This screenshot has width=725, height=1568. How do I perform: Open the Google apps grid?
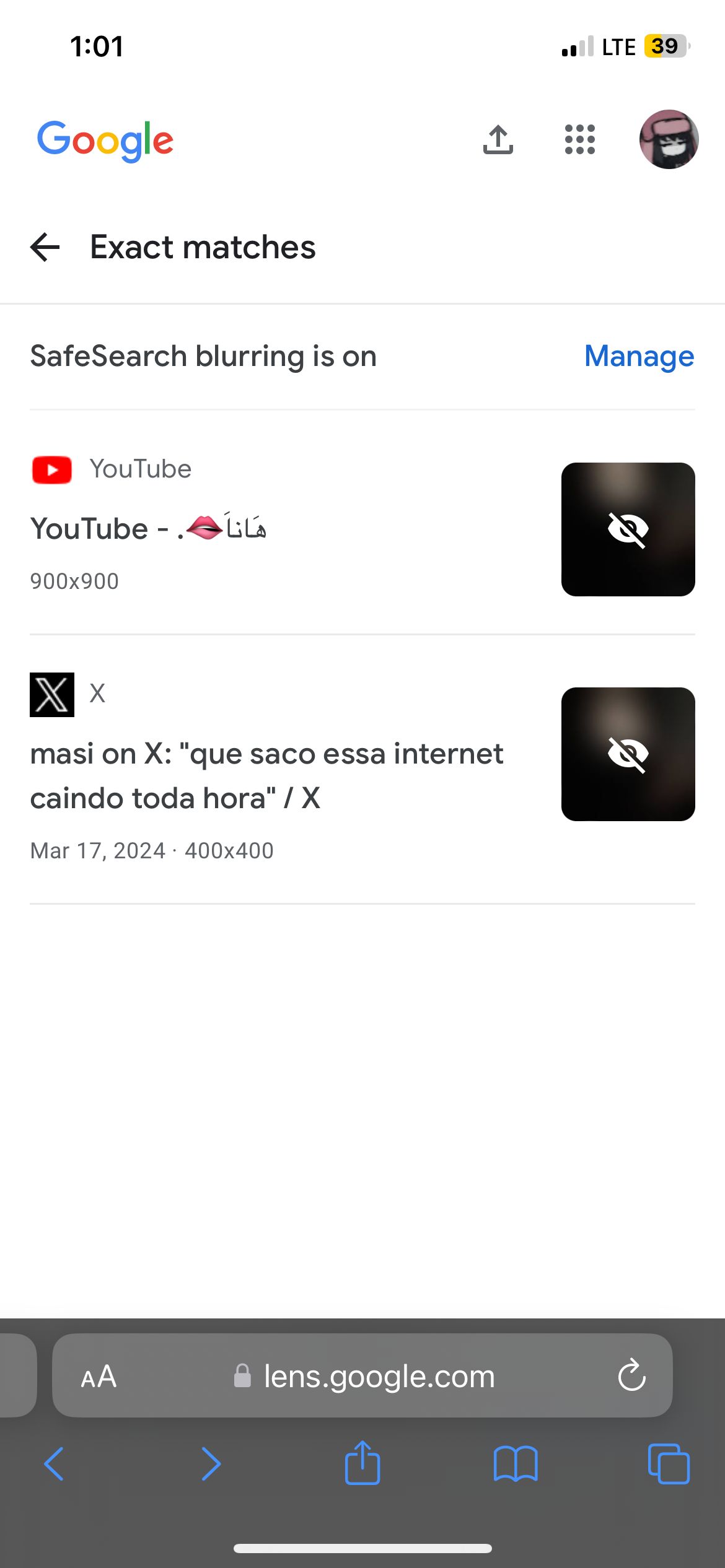pyautogui.click(x=580, y=139)
